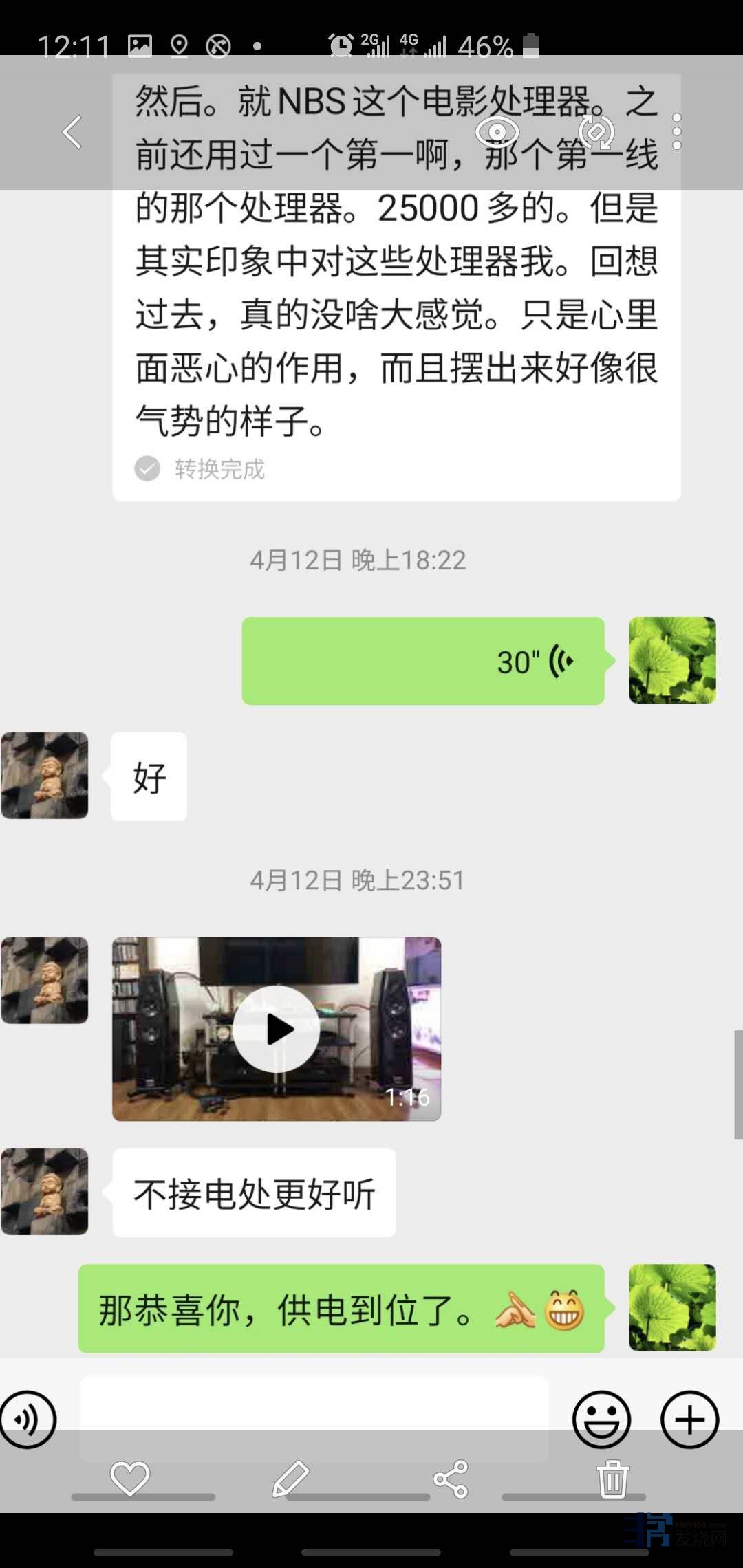Edit the image with the pencil icon
Image resolution: width=743 pixels, height=1568 pixels.
coord(290,1479)
